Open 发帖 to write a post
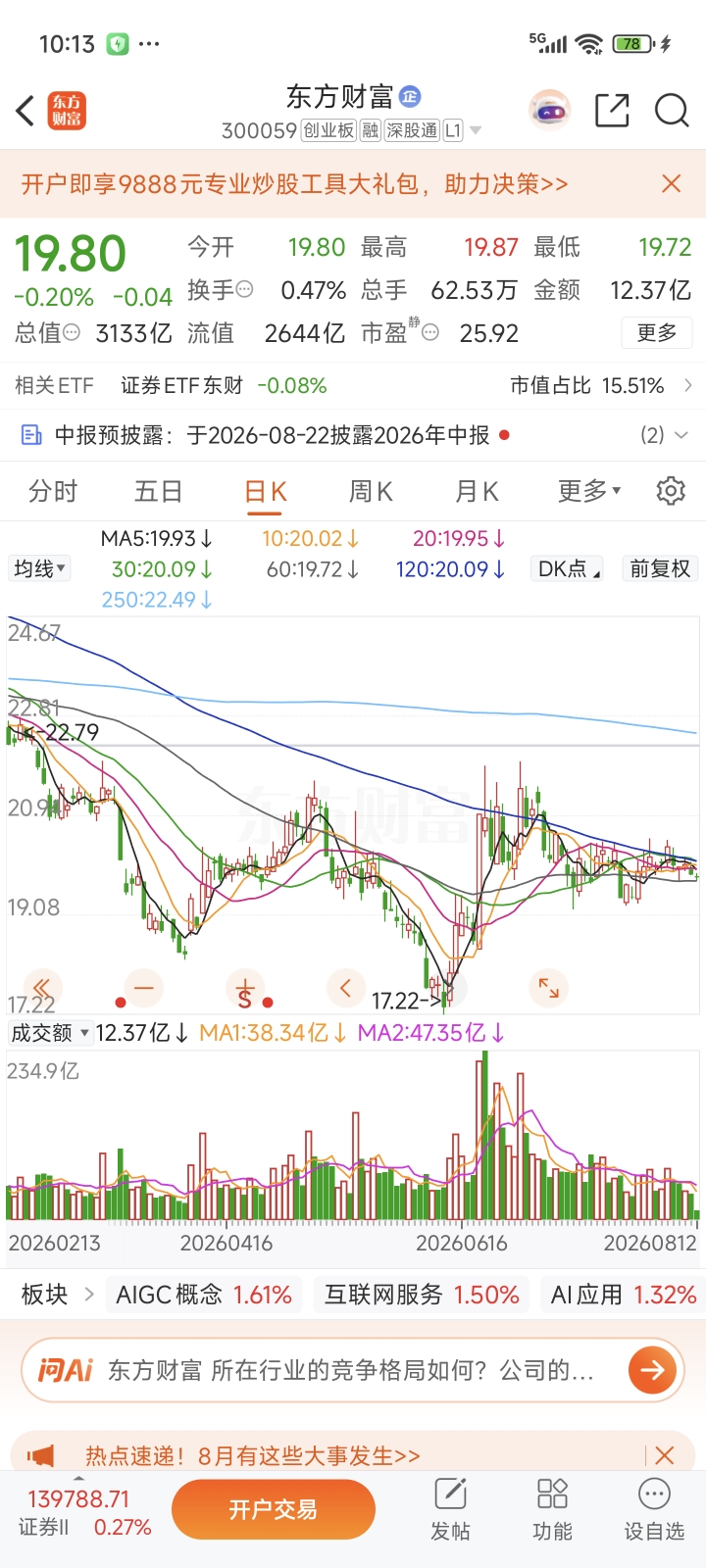The height and width of the screenshot is (1568, 706). [451, 1510]
